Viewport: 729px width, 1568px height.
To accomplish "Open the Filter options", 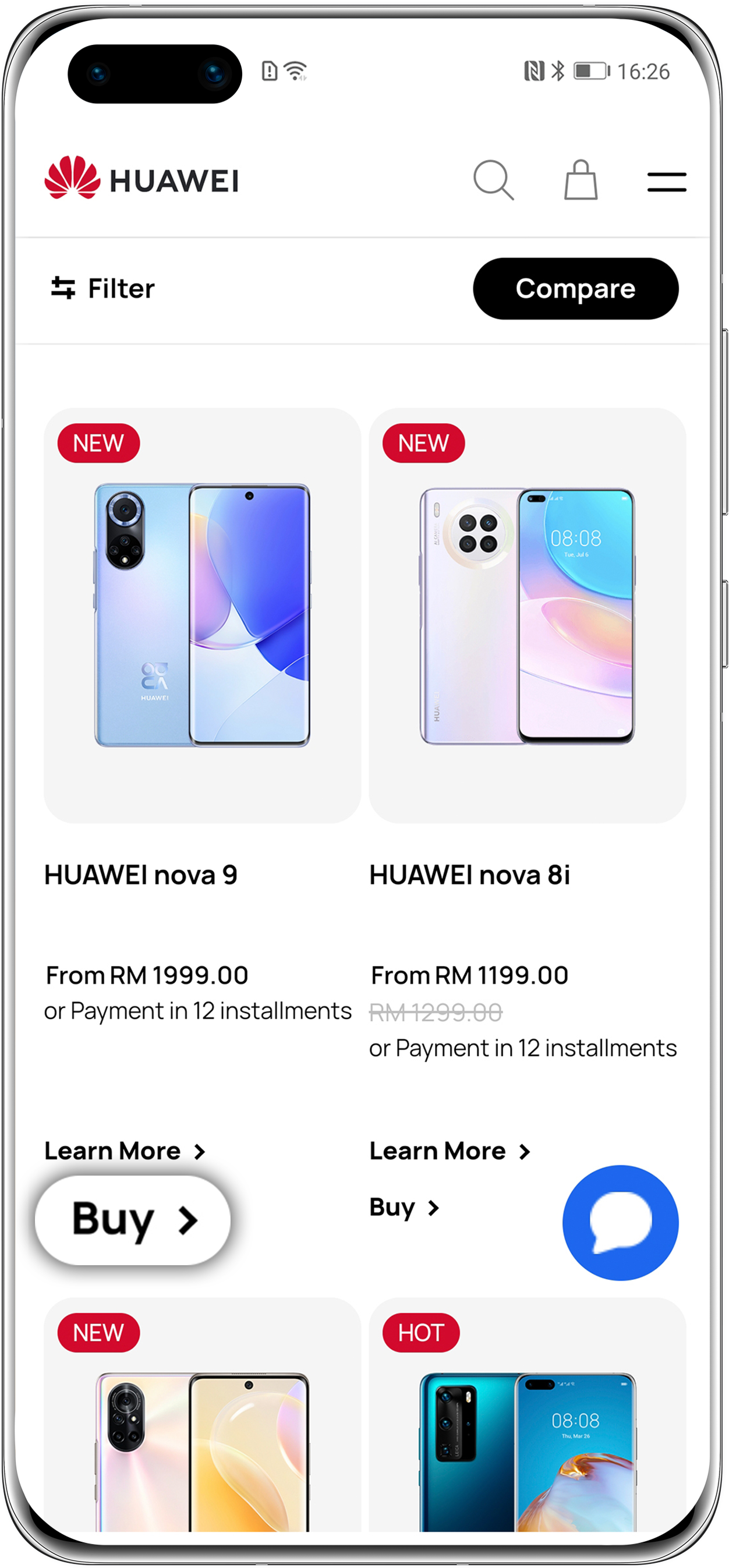I will click(x=102, y=289).
